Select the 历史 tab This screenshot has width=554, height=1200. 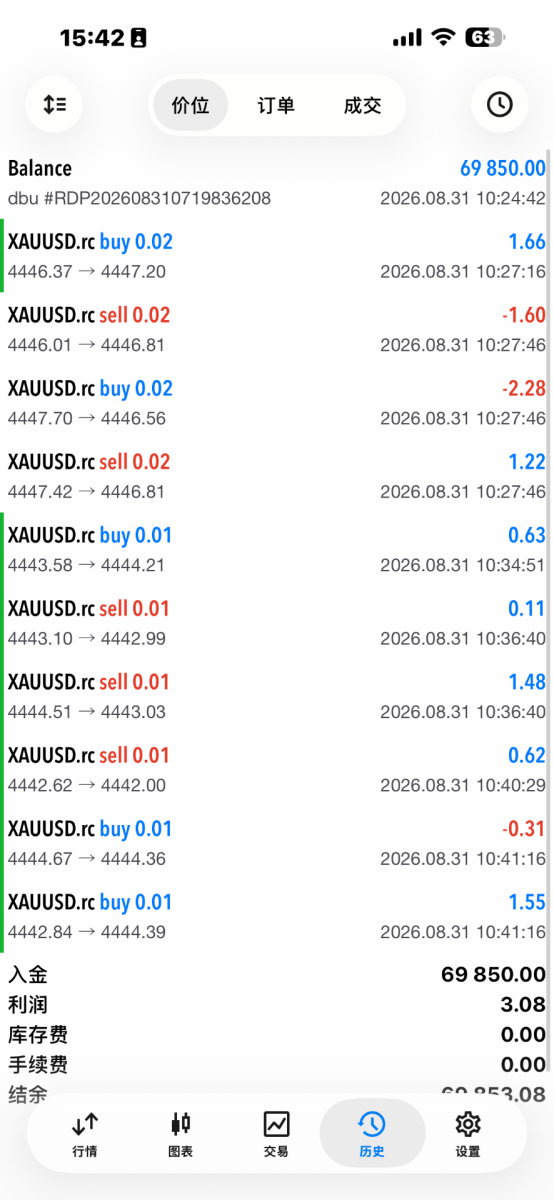[x=372, y=1134]
